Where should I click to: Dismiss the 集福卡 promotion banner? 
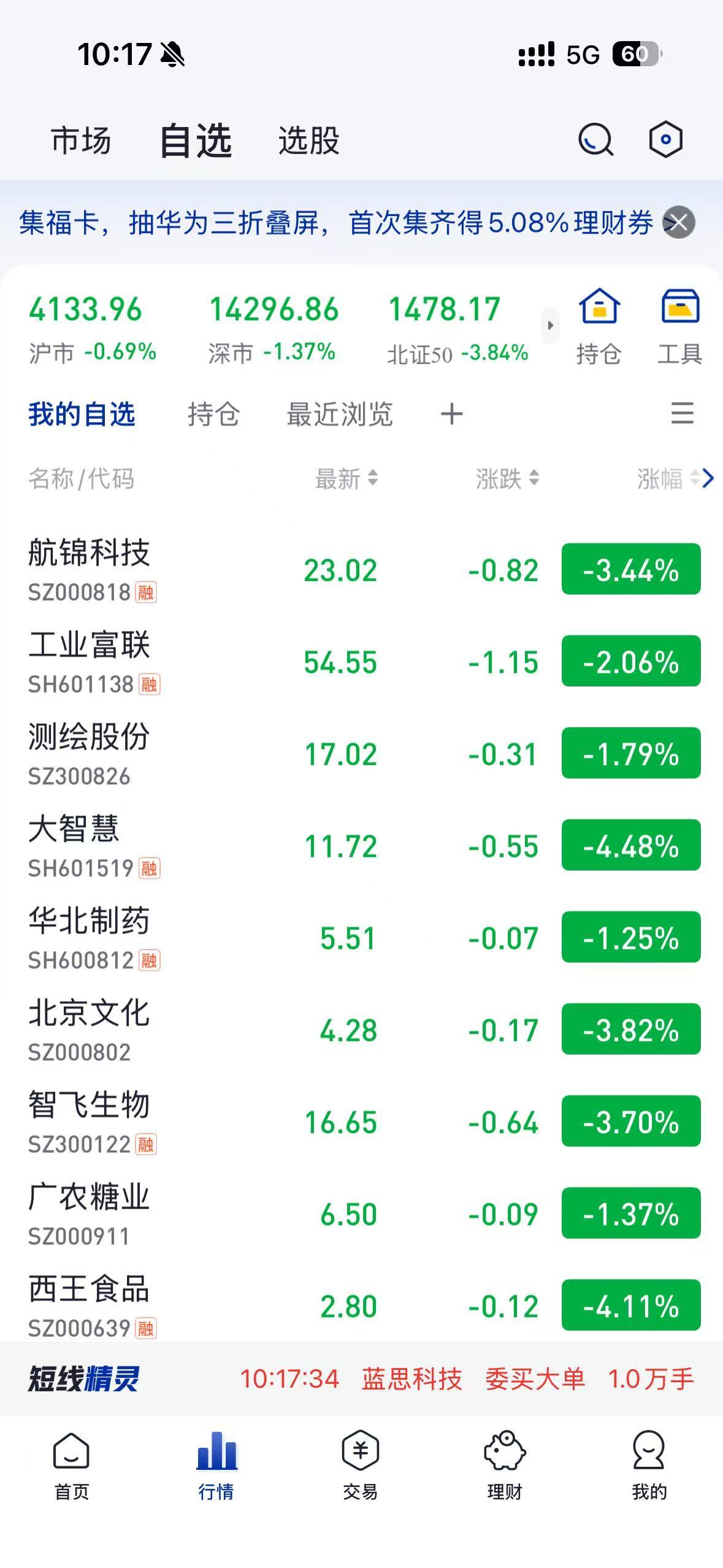pos(679,222)
